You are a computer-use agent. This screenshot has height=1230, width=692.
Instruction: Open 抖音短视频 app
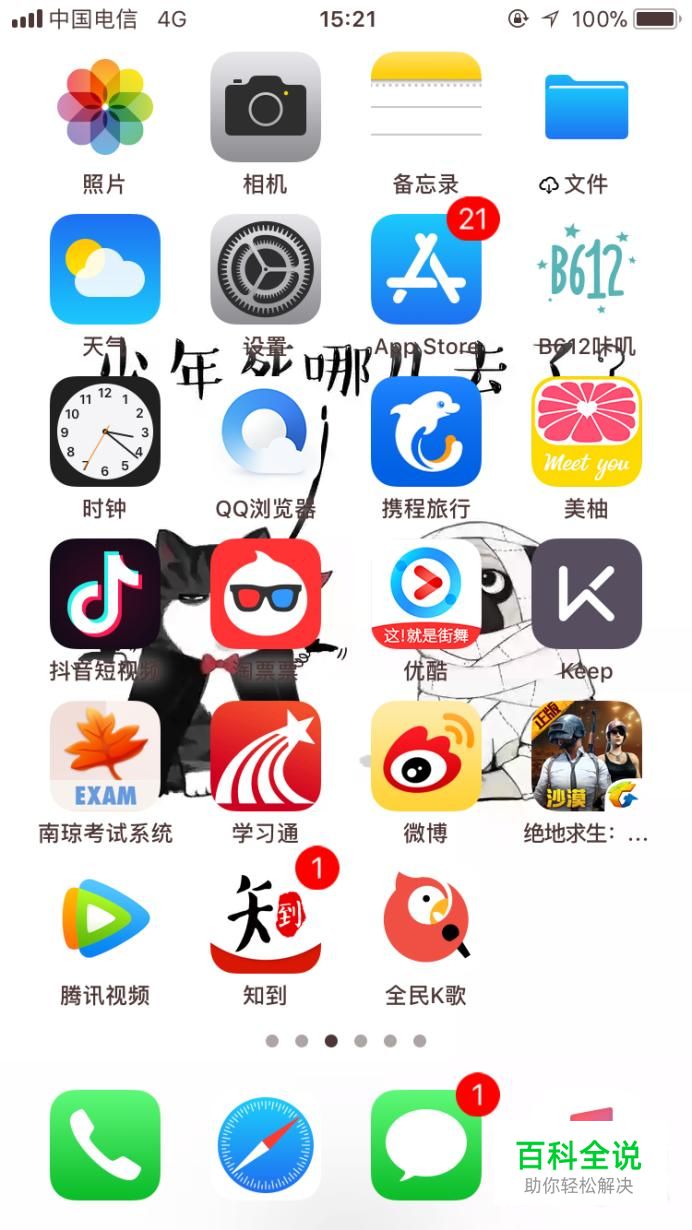[105, 593]
